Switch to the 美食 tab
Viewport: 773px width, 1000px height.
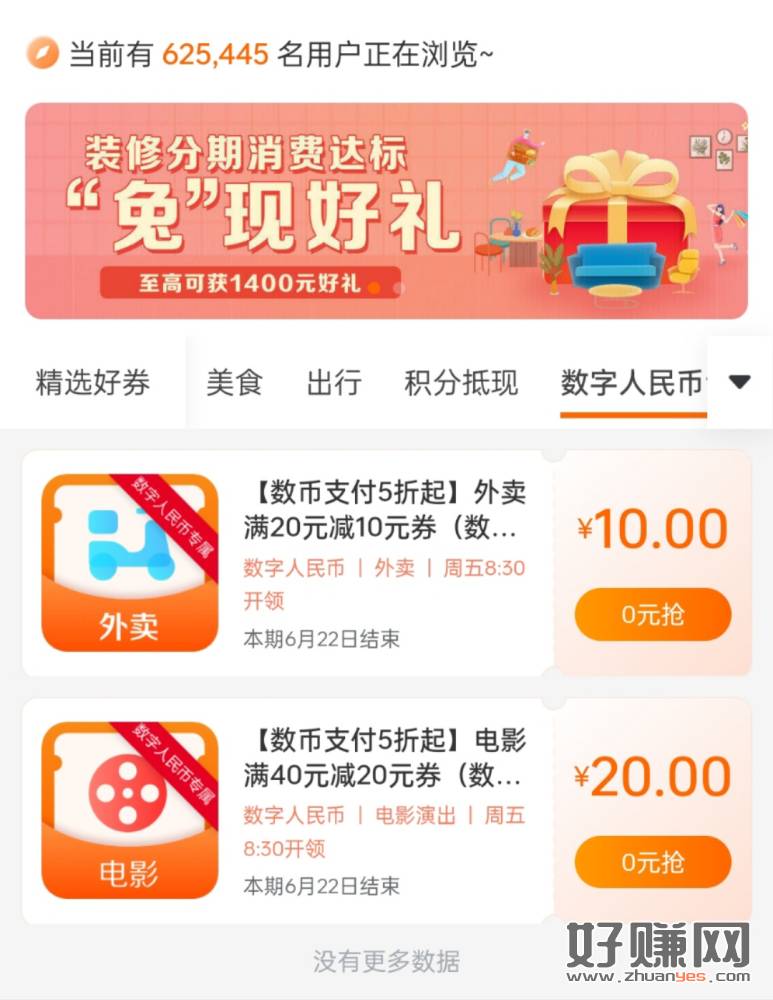coord(234,383)
